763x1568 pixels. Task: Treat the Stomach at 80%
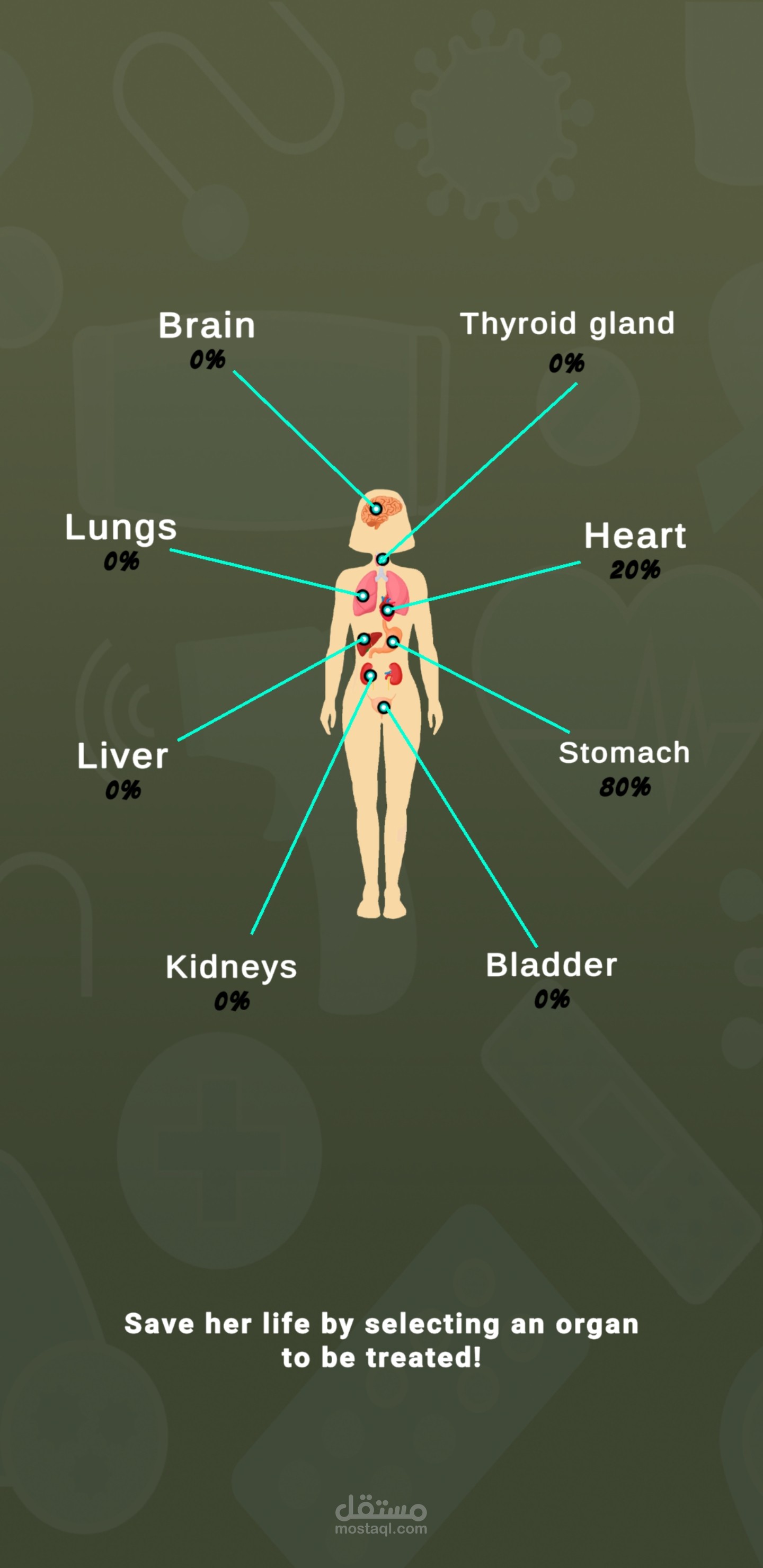pos(624,754)
